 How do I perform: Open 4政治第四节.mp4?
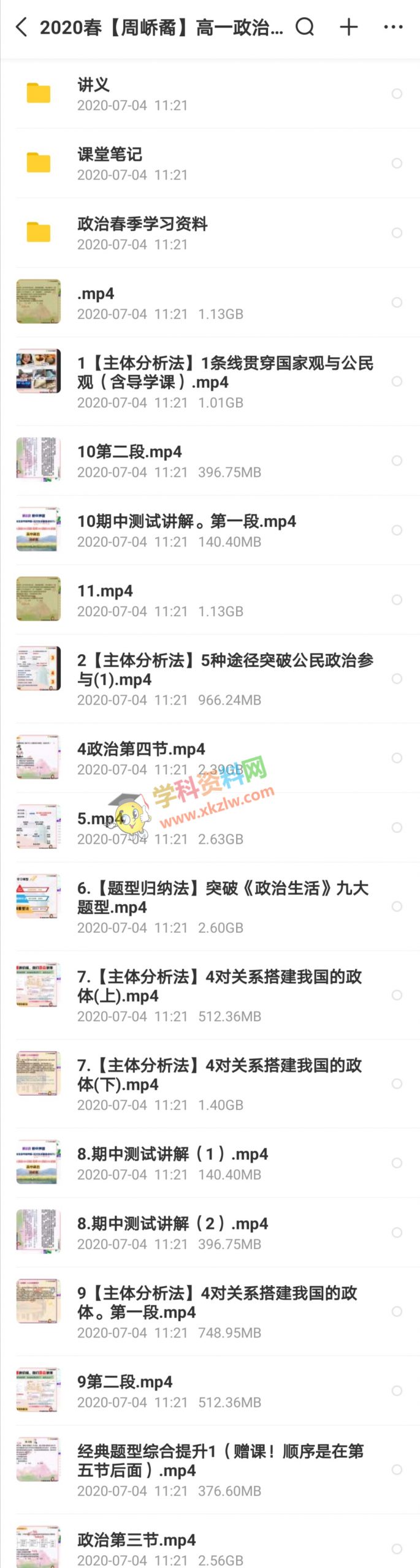click(184, 758)
